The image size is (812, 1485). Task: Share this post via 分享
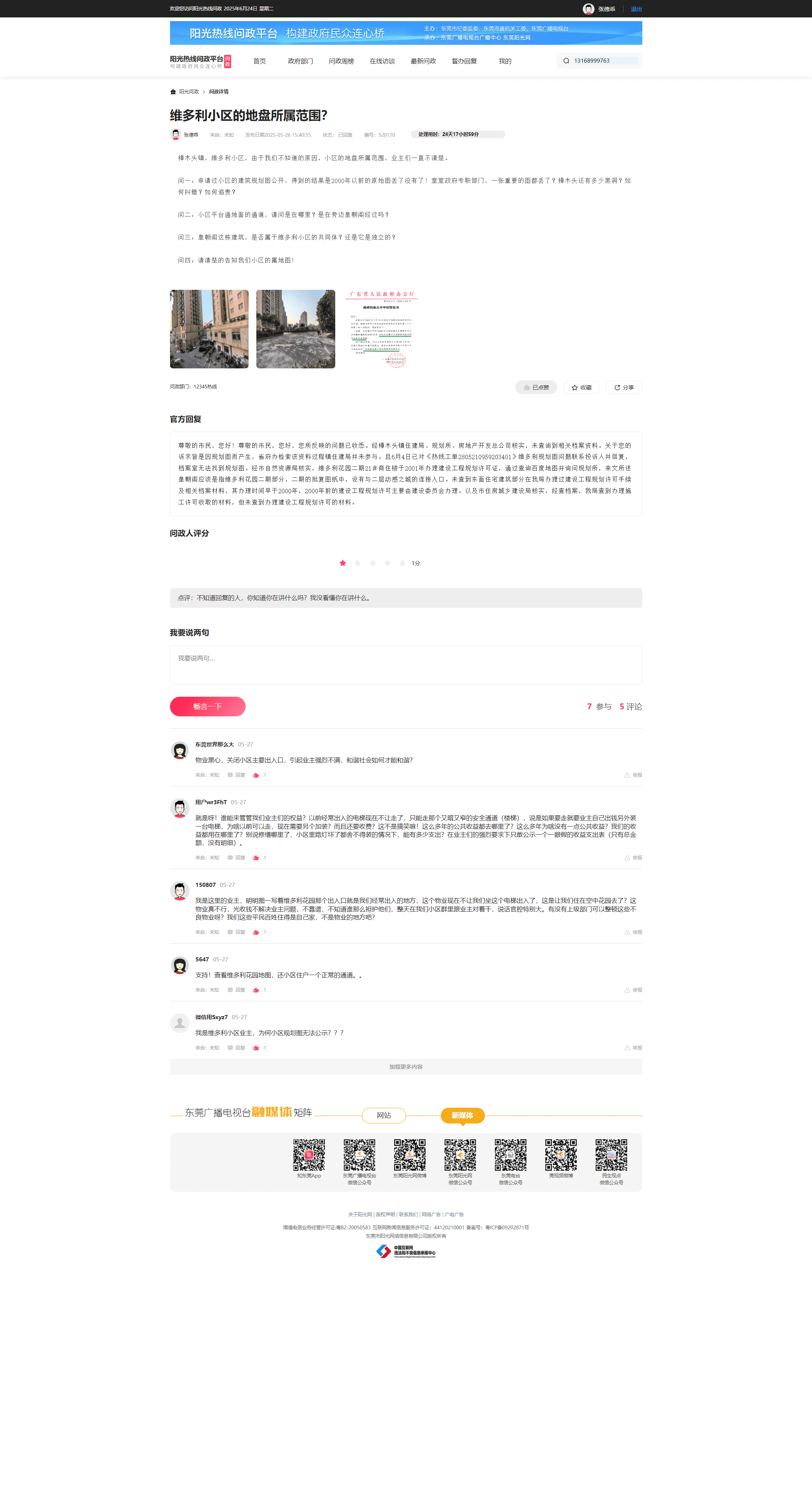click(623, 387)
